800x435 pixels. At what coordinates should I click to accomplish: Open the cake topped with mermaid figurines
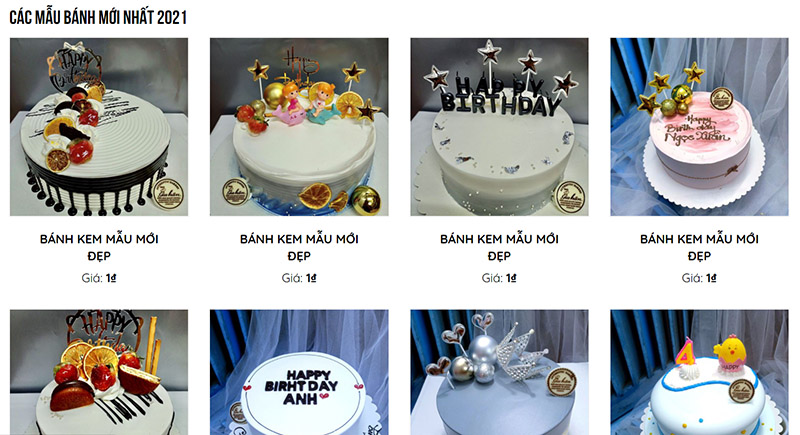click(299, 127)
